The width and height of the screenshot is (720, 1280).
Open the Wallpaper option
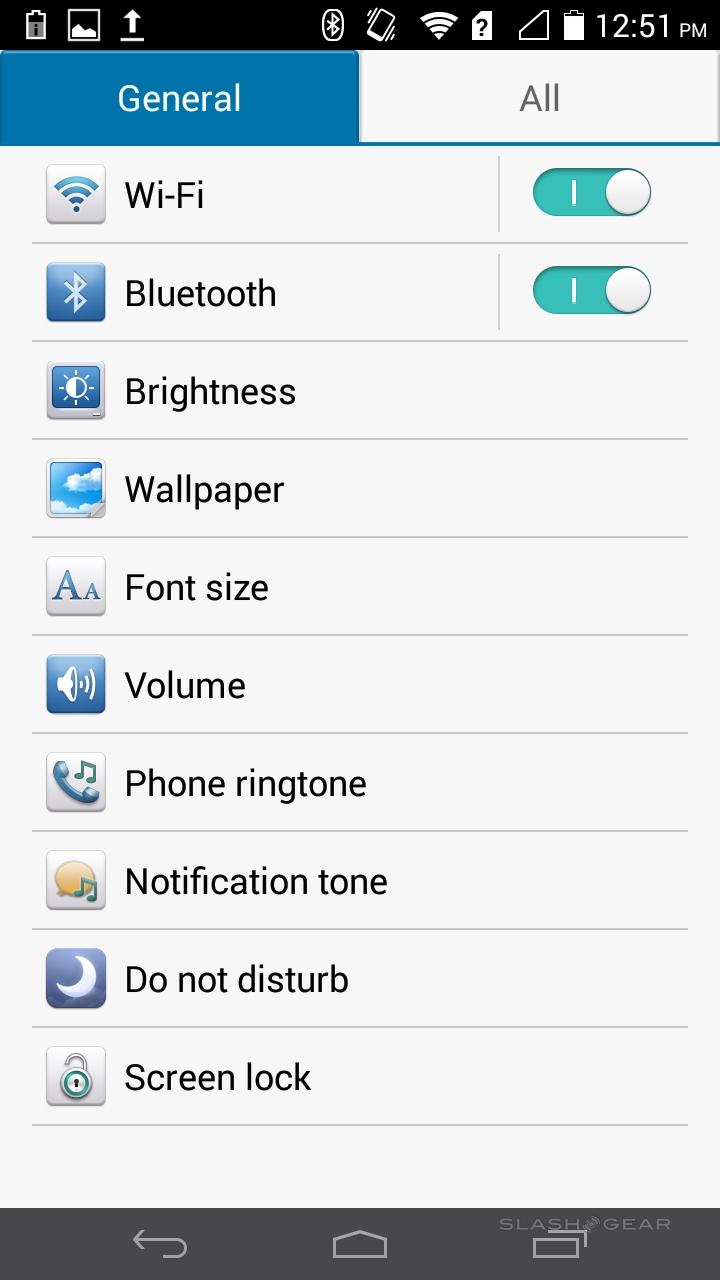click(360, 489)
